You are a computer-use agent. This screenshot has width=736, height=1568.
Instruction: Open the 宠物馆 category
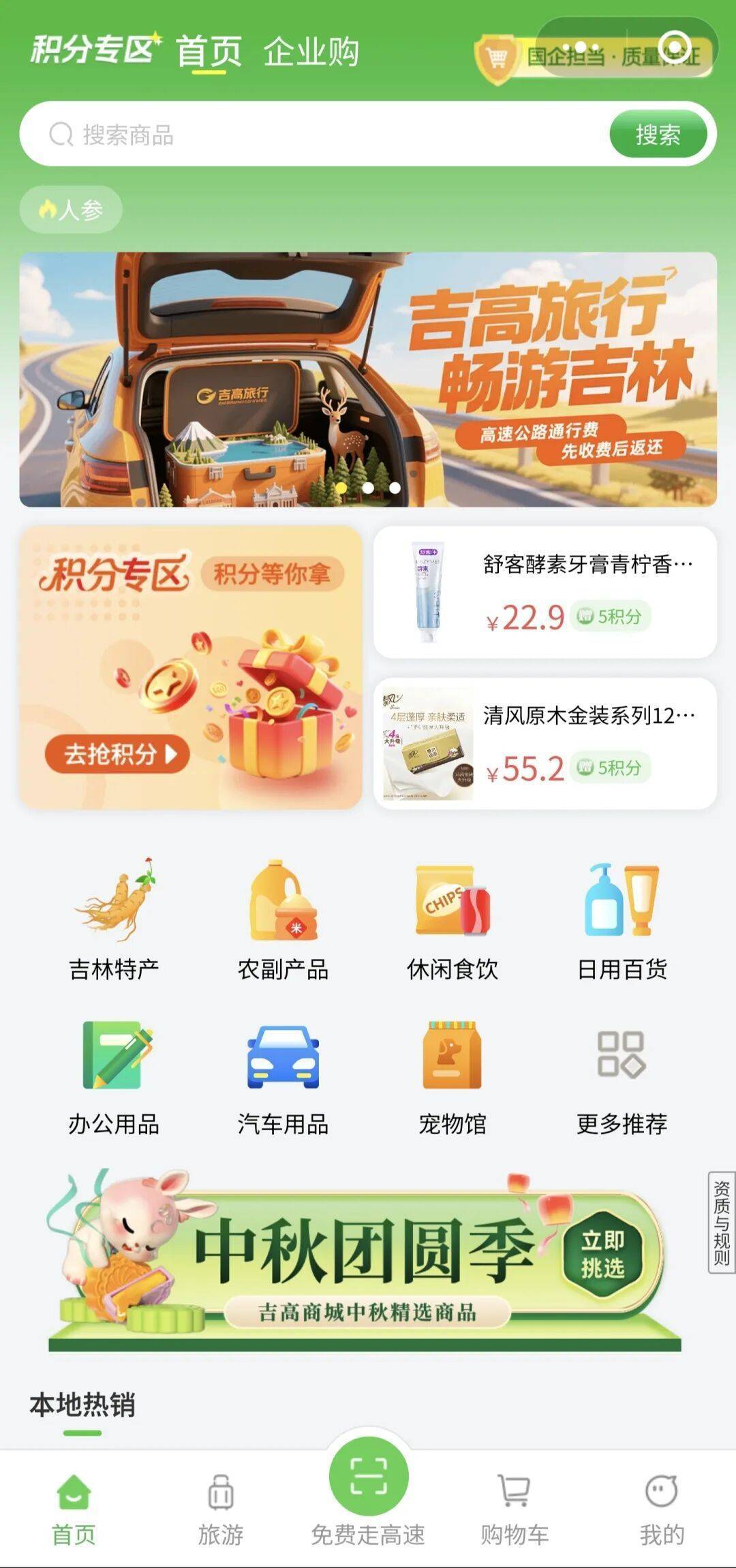[x=453, y=1074]
